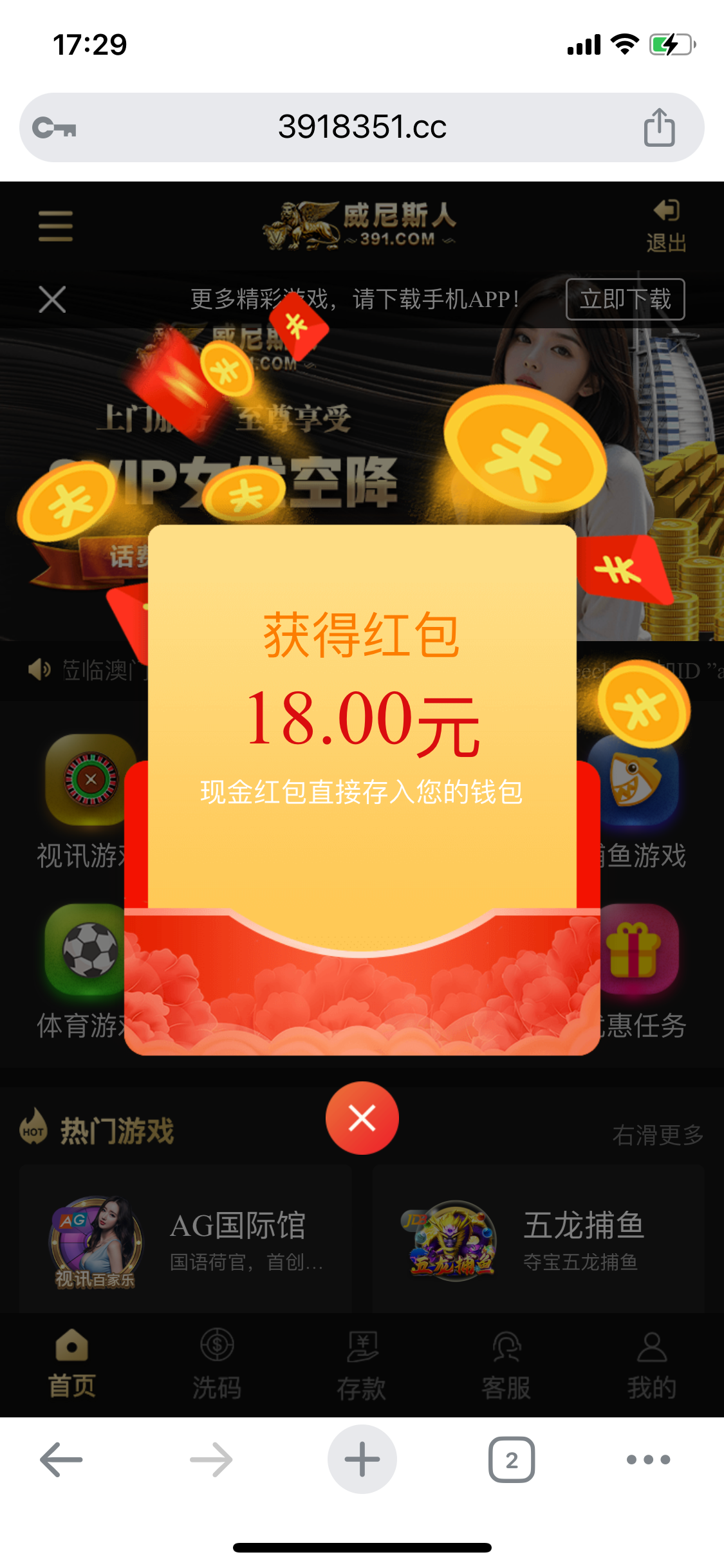Share the page from address bar
This screenshot has height=1568, width=724.
(x=659, y=127)
